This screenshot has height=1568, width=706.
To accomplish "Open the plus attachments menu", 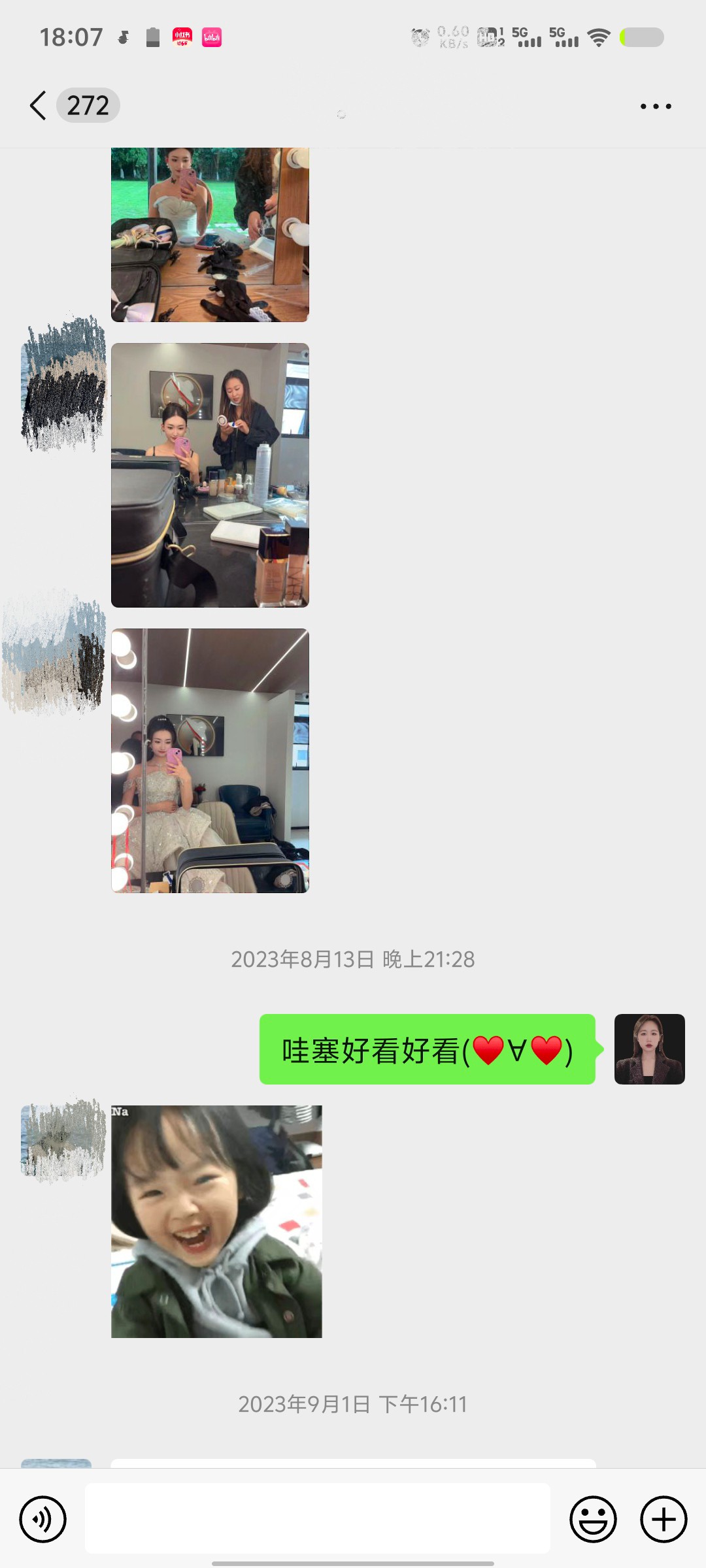I will pyautogui.click(x=664, y=1519).
